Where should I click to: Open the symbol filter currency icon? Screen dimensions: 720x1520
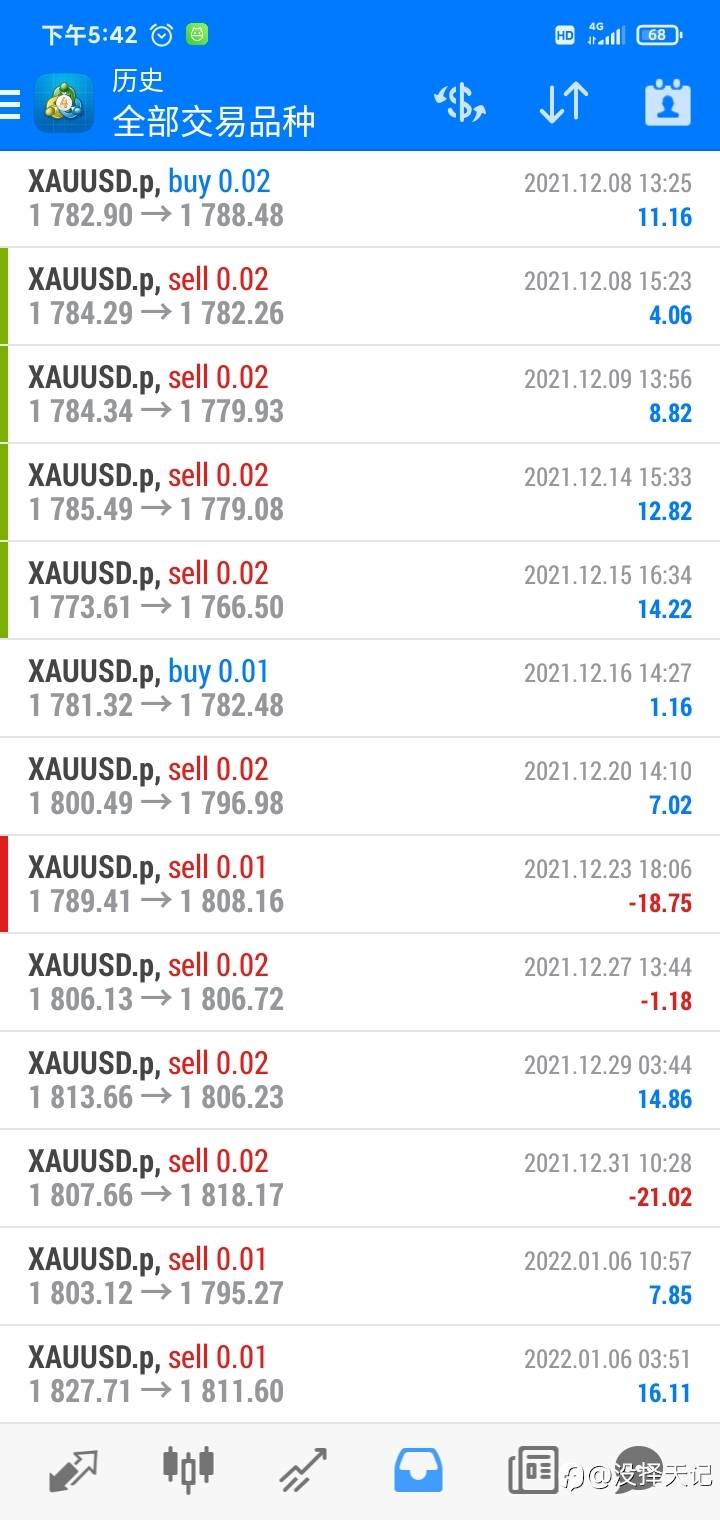coord(460,103)
